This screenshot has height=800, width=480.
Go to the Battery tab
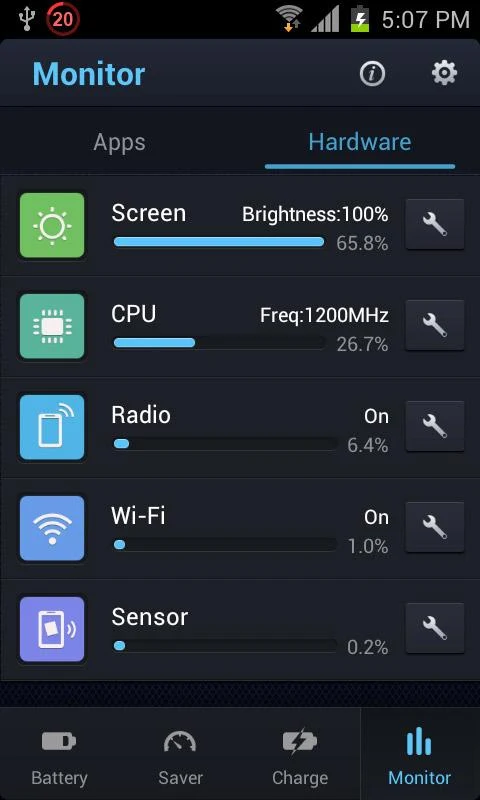(60, 755)
